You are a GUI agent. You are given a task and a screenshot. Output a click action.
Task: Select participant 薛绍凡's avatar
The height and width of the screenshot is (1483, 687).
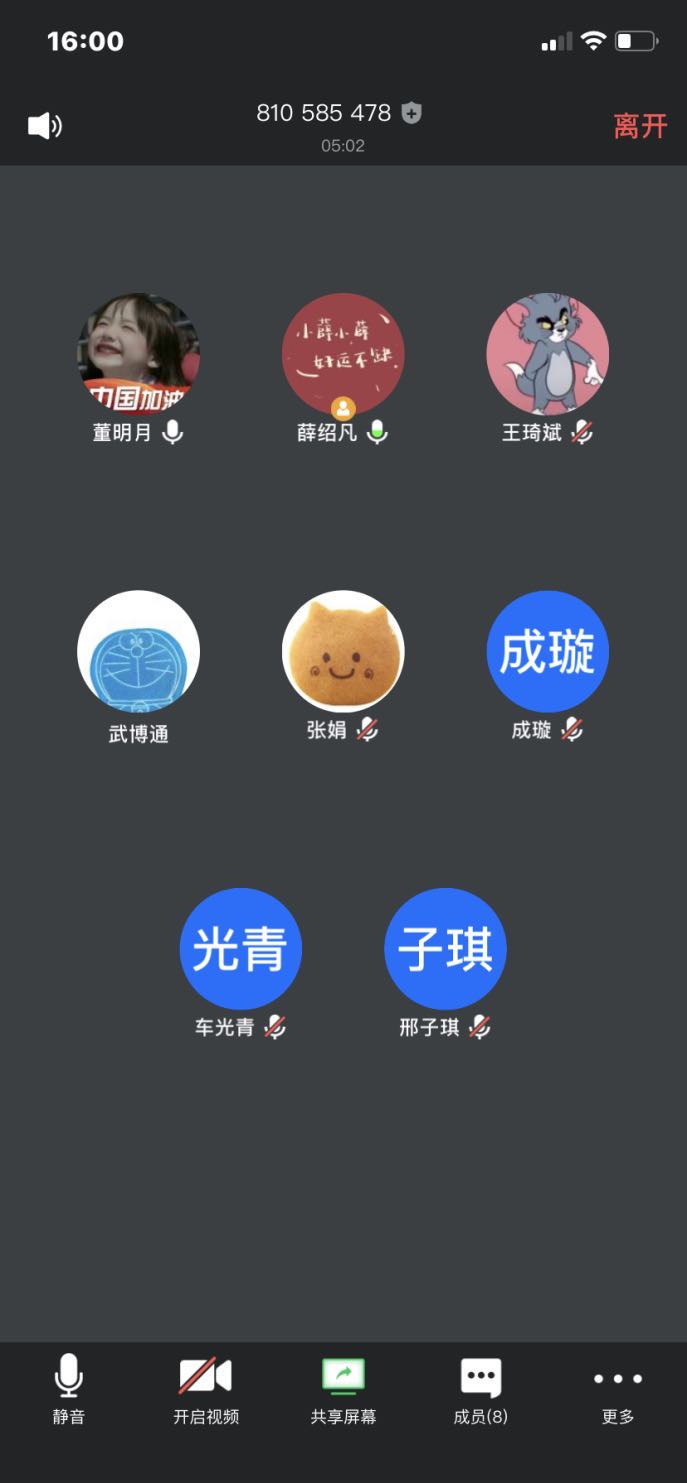(343, 354)
